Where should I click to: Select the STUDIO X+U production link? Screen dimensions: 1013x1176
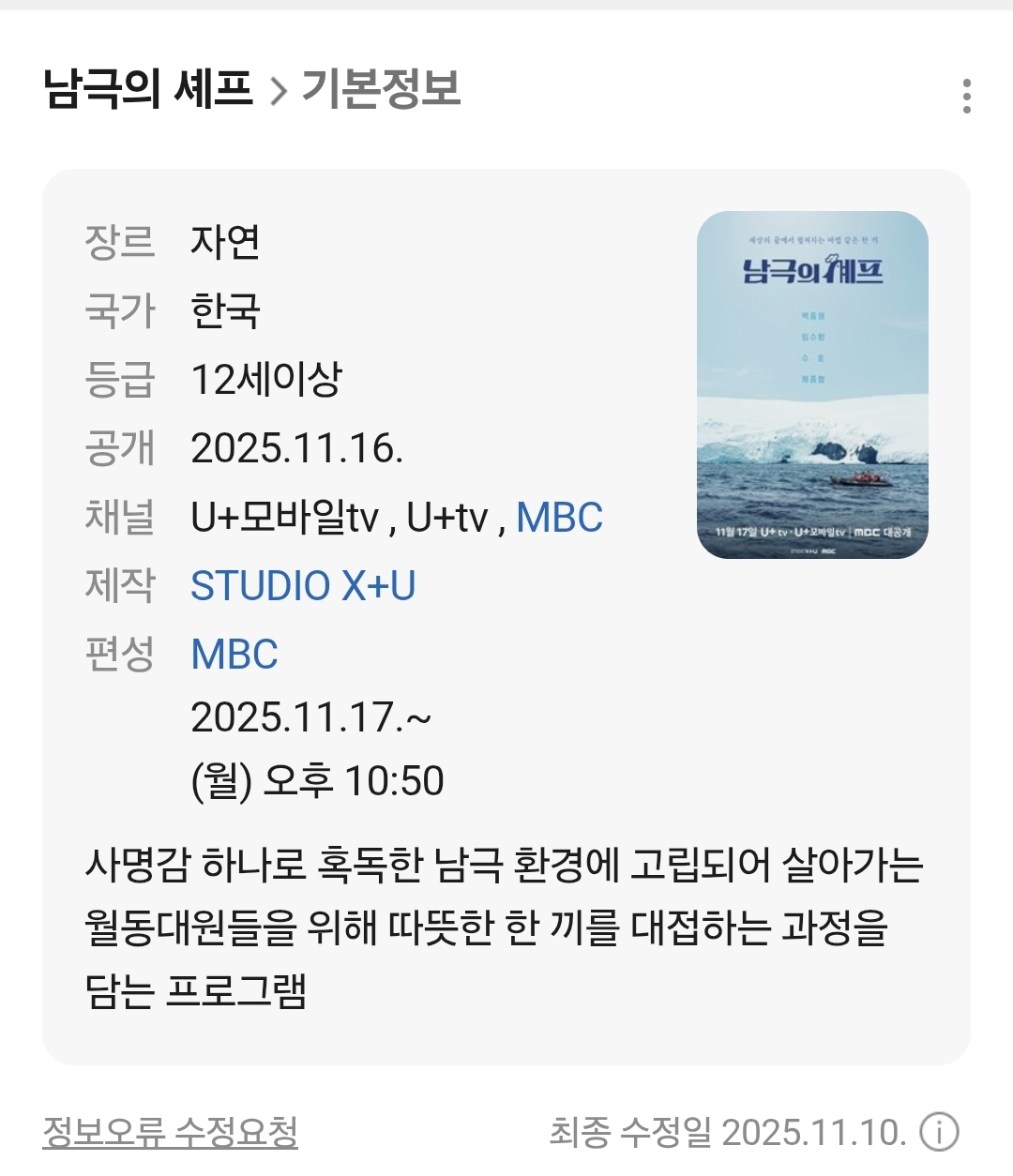[304, 586]
